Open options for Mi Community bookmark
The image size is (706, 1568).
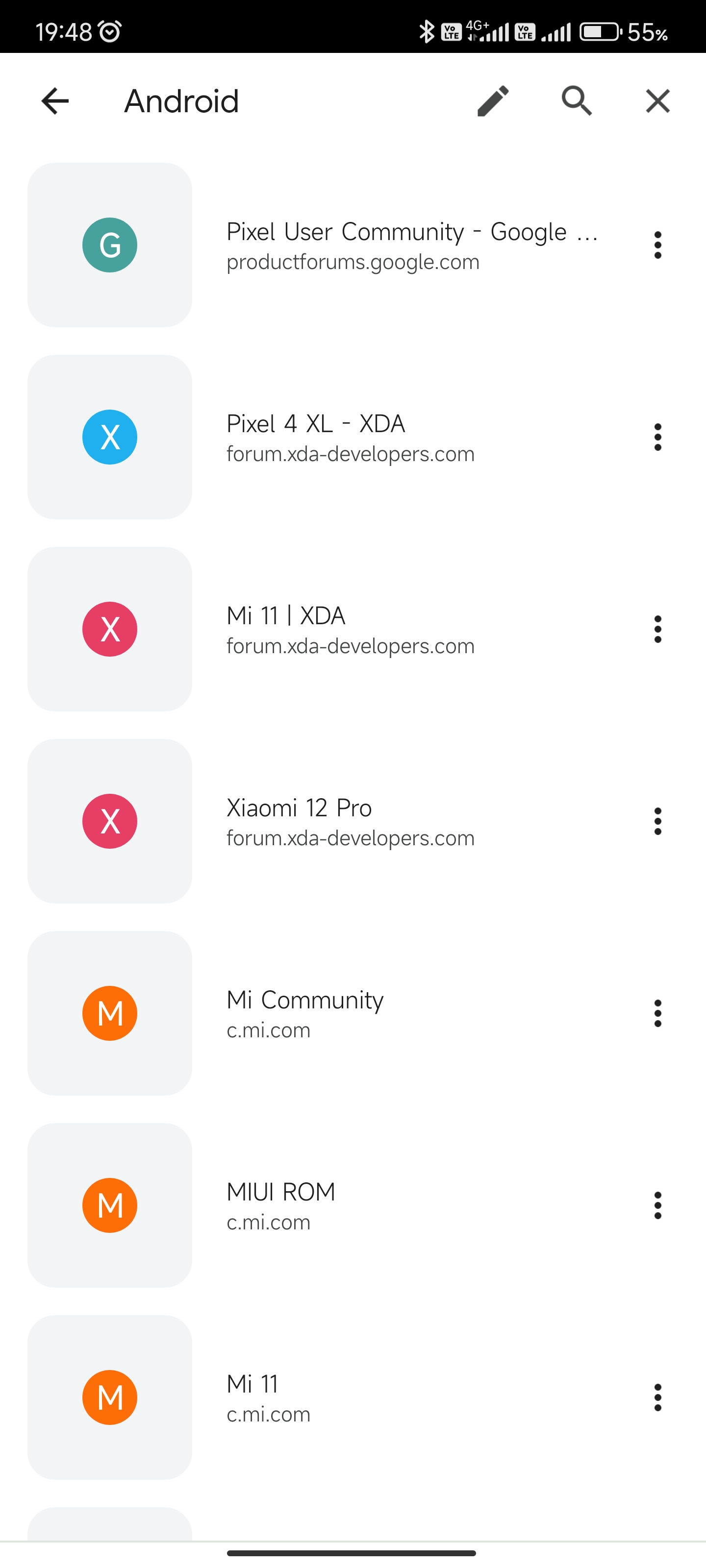657,1013
